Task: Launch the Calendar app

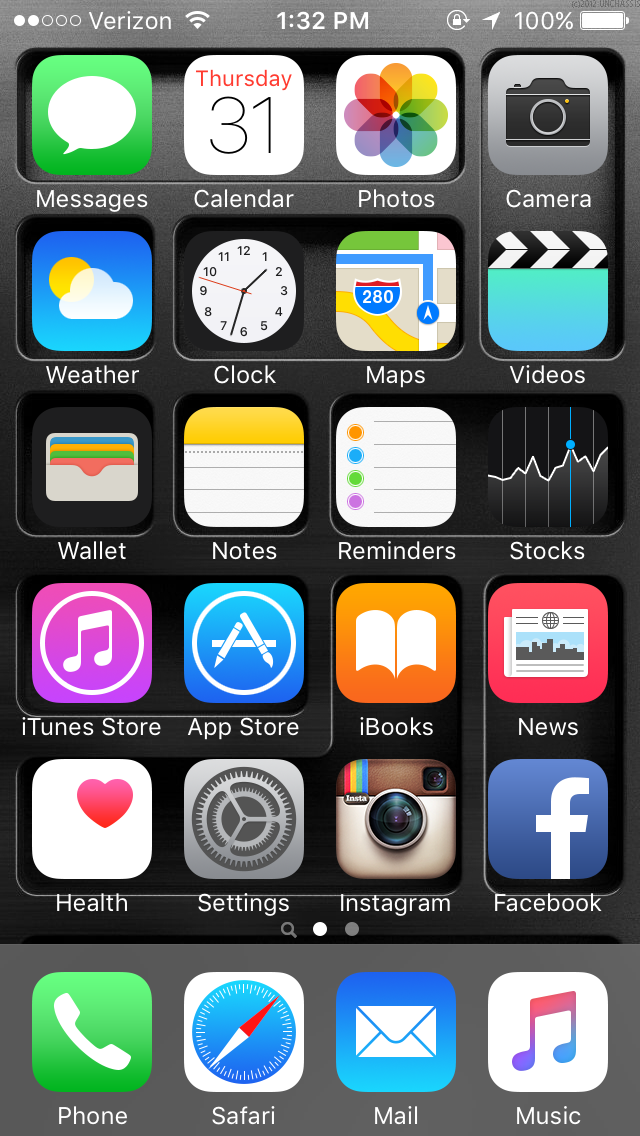Action: [x=244, y=115]
